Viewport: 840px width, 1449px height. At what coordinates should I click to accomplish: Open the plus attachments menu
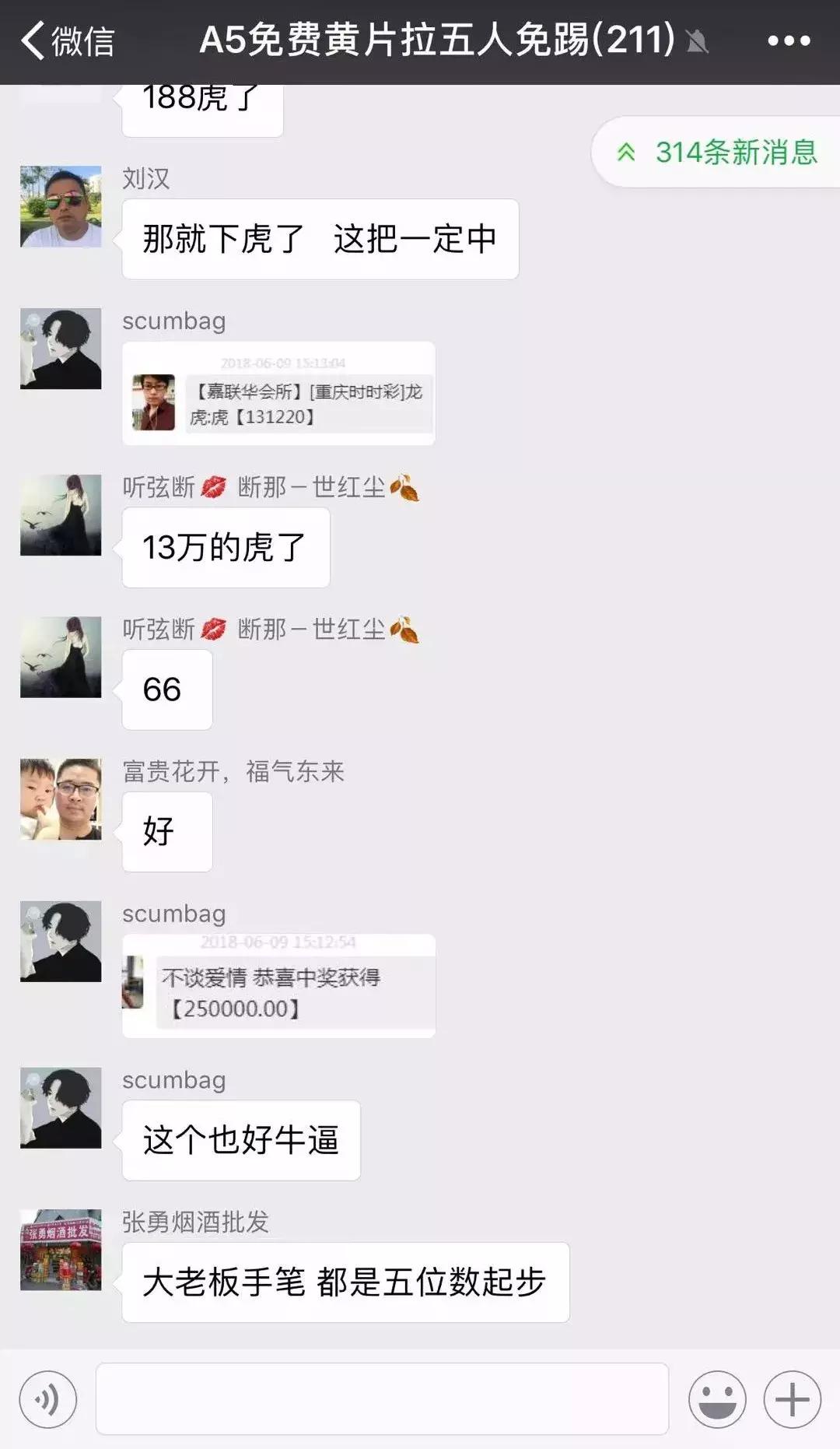[793, 1399]
